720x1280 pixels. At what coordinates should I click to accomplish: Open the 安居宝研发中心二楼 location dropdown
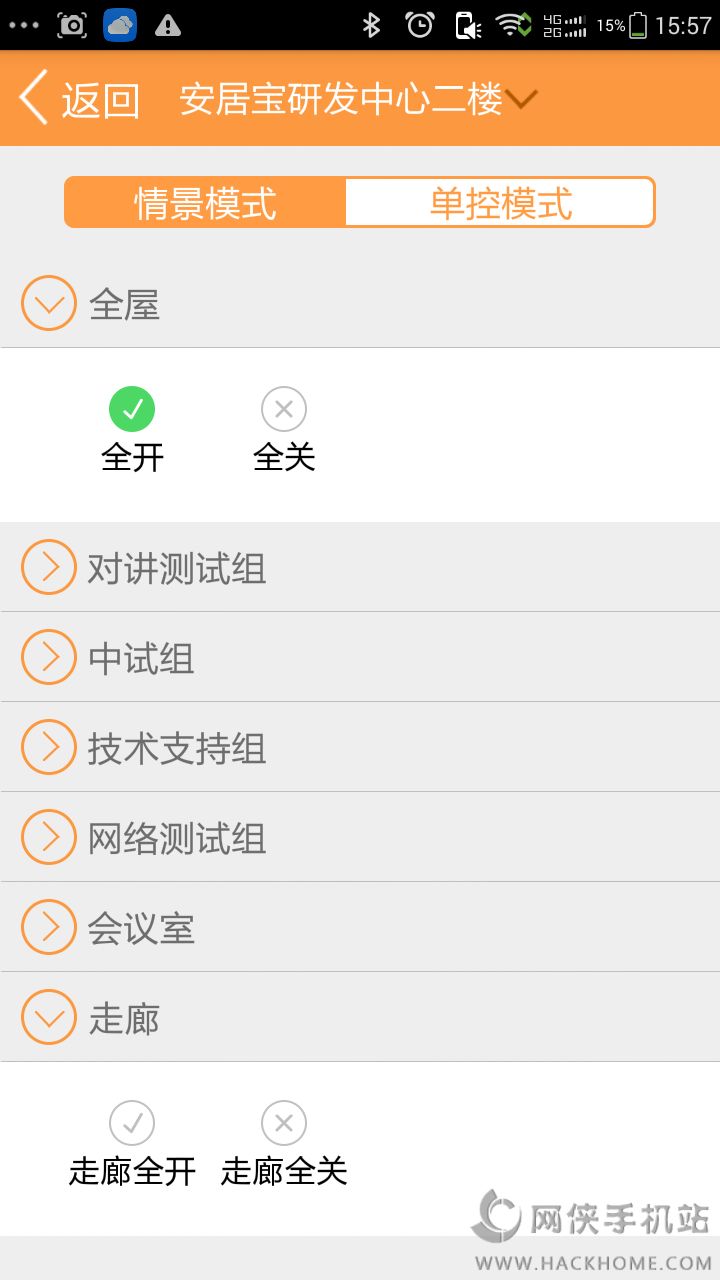click(358, 100)
